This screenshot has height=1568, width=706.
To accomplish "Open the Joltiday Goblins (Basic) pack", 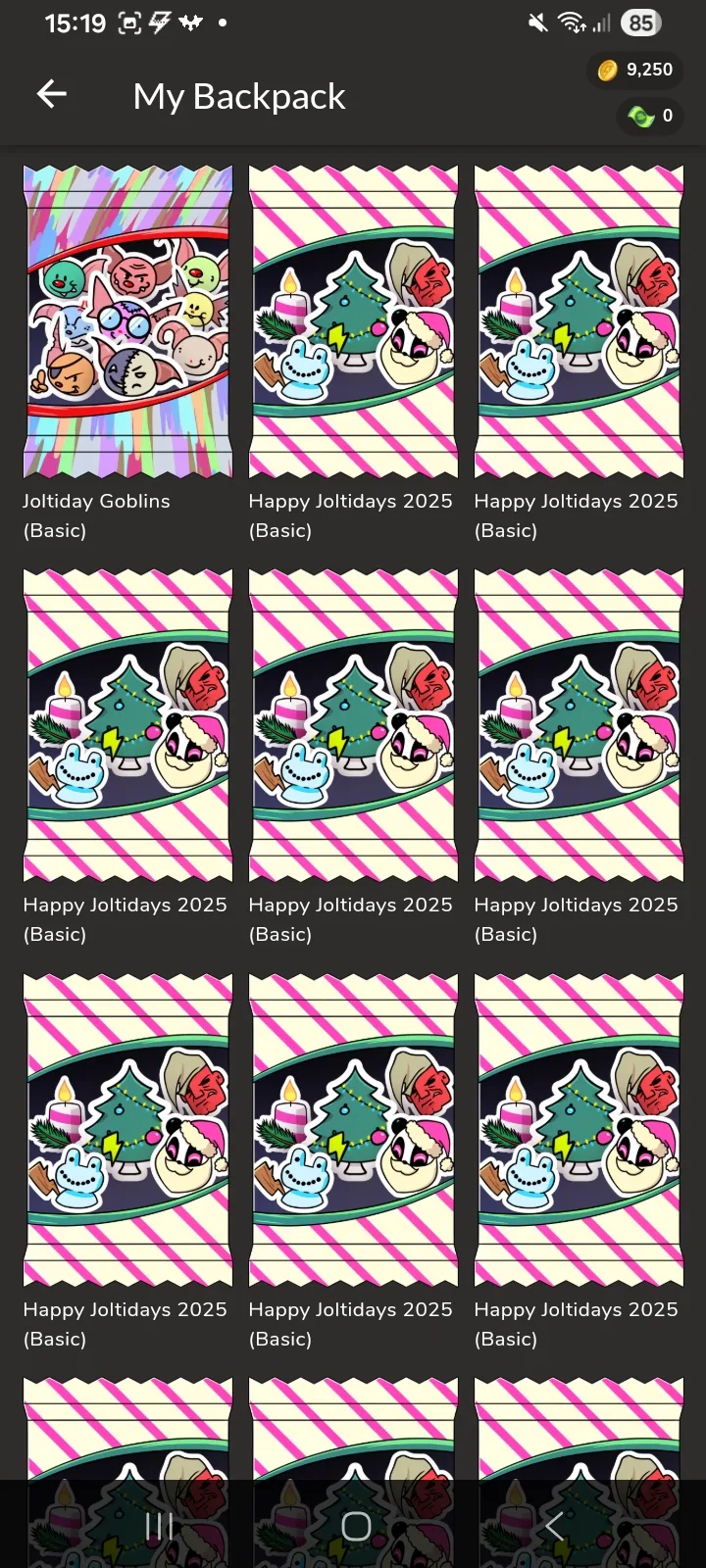I will tap(127, 321).
